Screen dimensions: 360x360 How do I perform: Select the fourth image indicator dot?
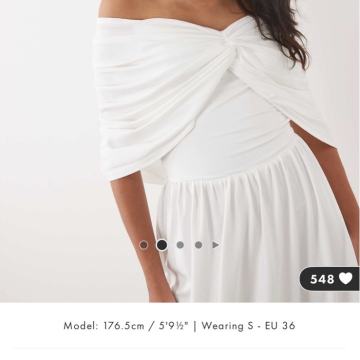click(198, 245)
